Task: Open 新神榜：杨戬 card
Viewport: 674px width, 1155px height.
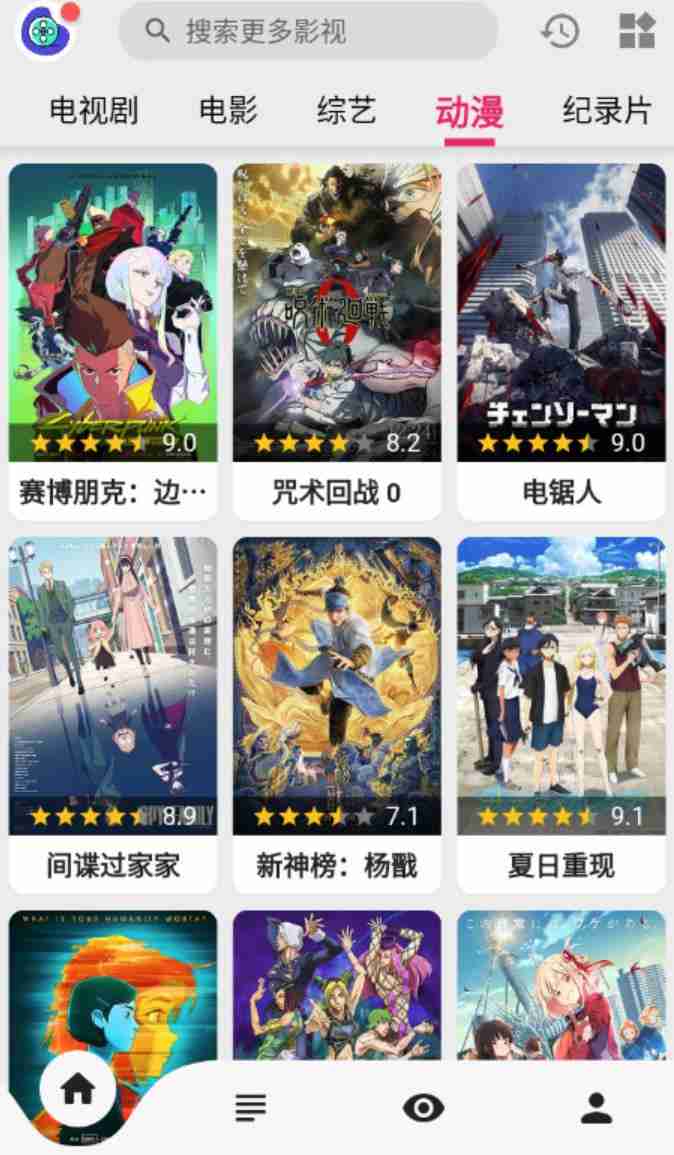Action: click(337, 714)
